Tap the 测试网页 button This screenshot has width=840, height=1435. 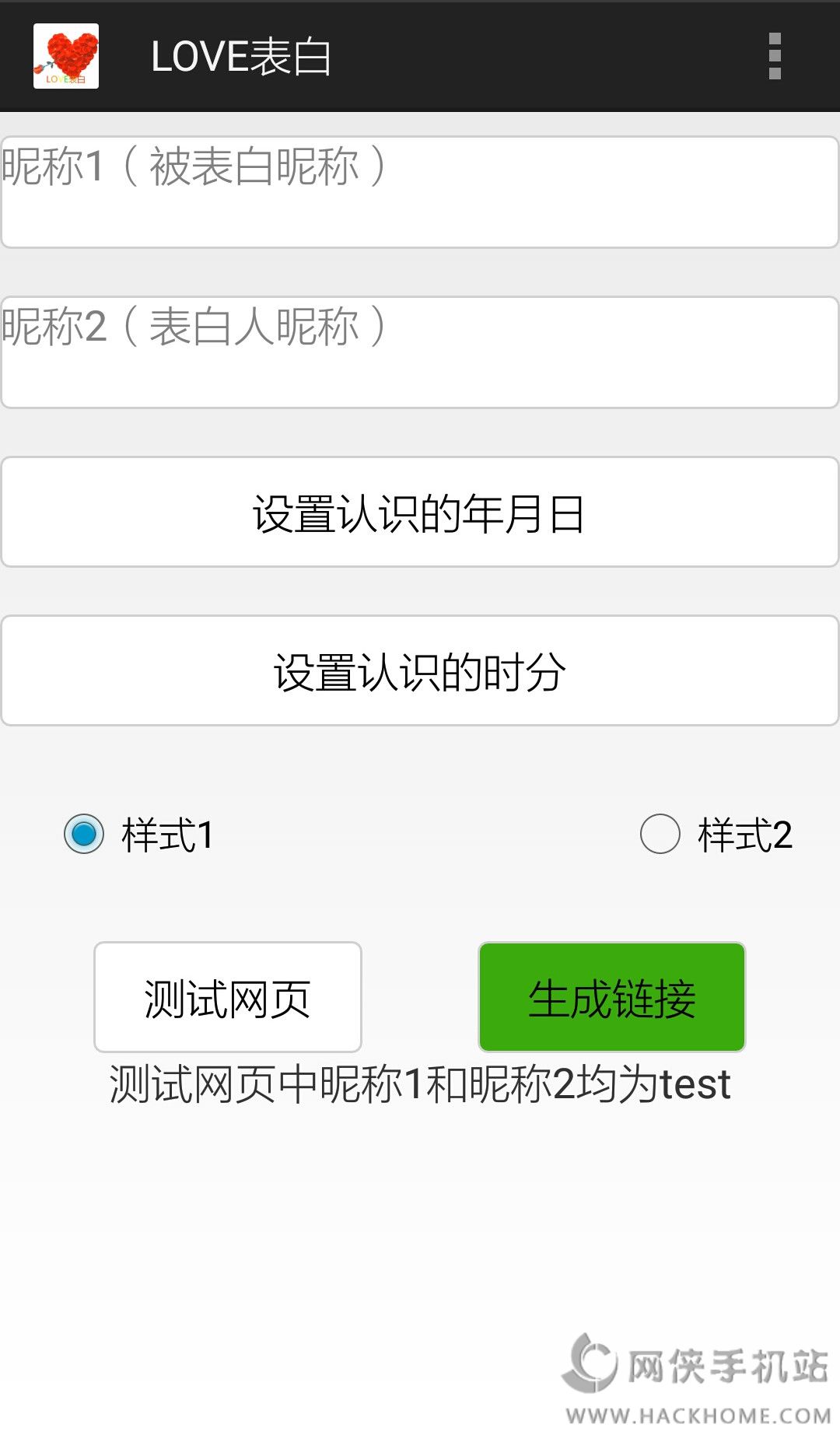228,997
